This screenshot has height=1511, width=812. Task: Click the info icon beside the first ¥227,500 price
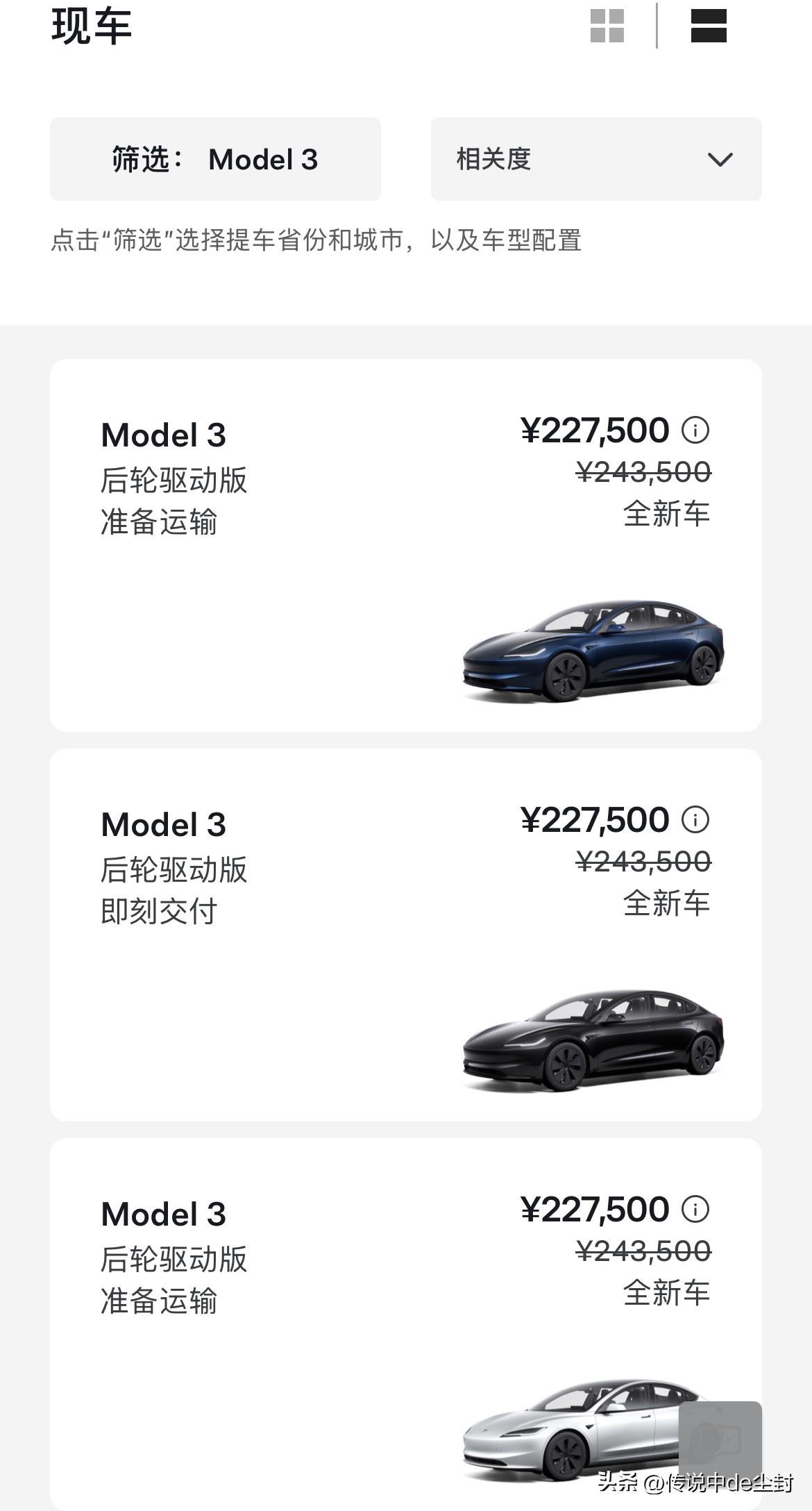pos(696,431)
